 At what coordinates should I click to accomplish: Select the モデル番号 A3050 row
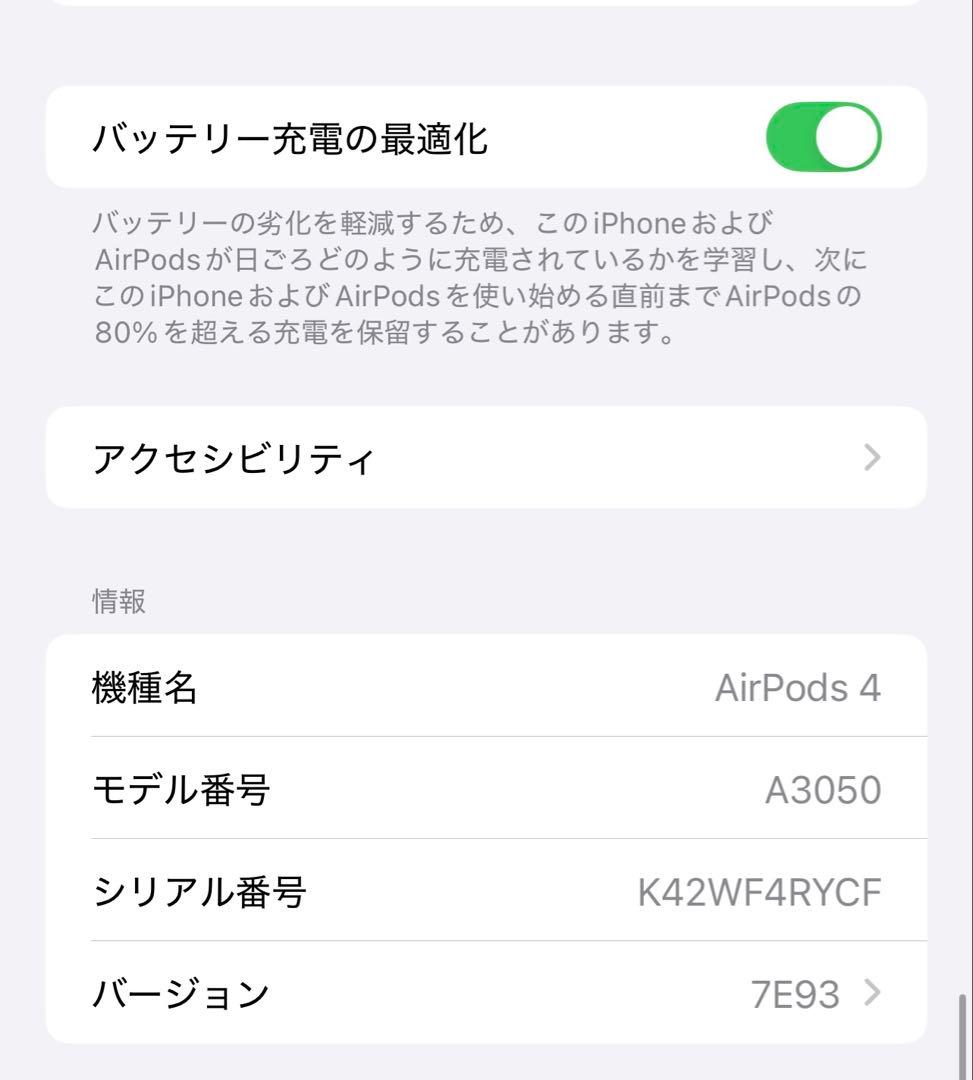[486, 789]
